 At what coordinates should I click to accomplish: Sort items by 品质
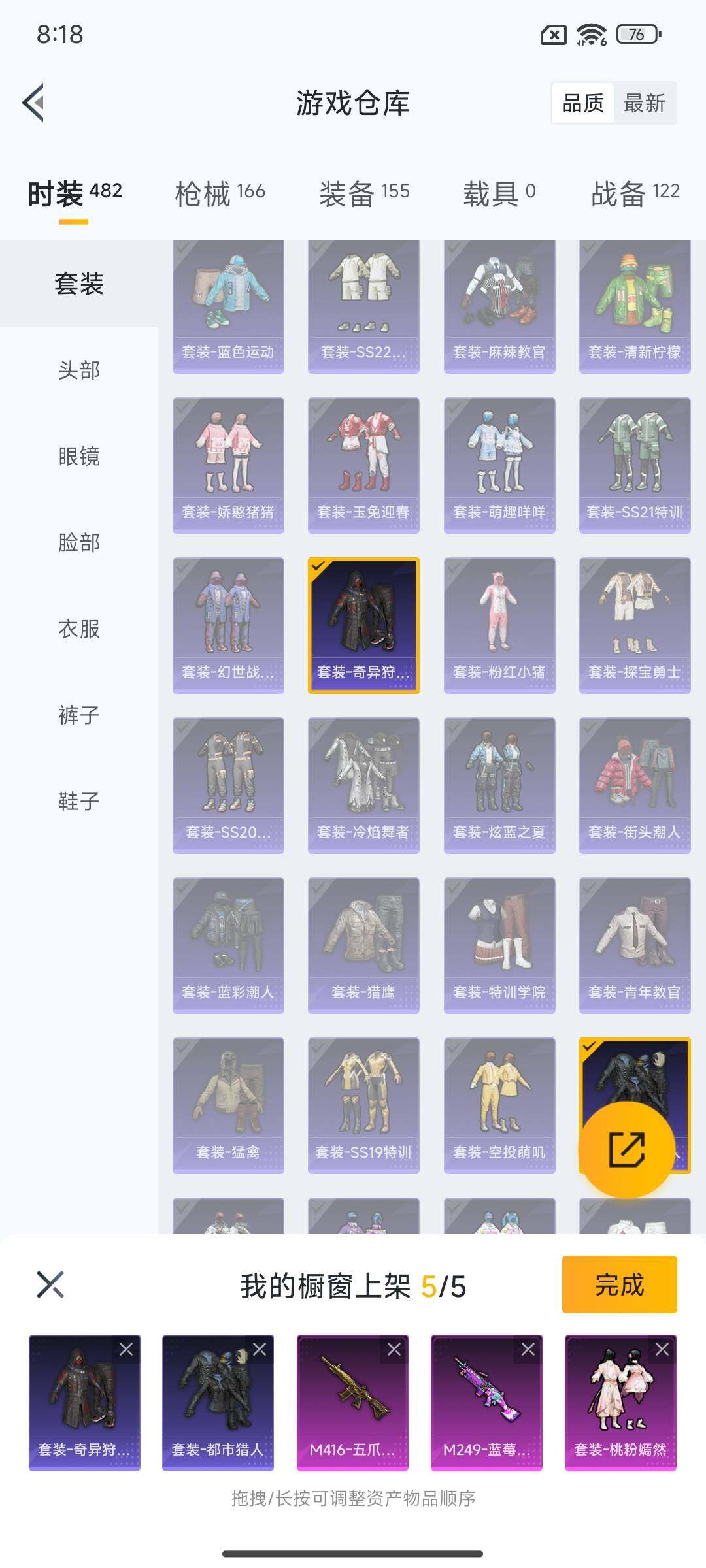[583, 103]
